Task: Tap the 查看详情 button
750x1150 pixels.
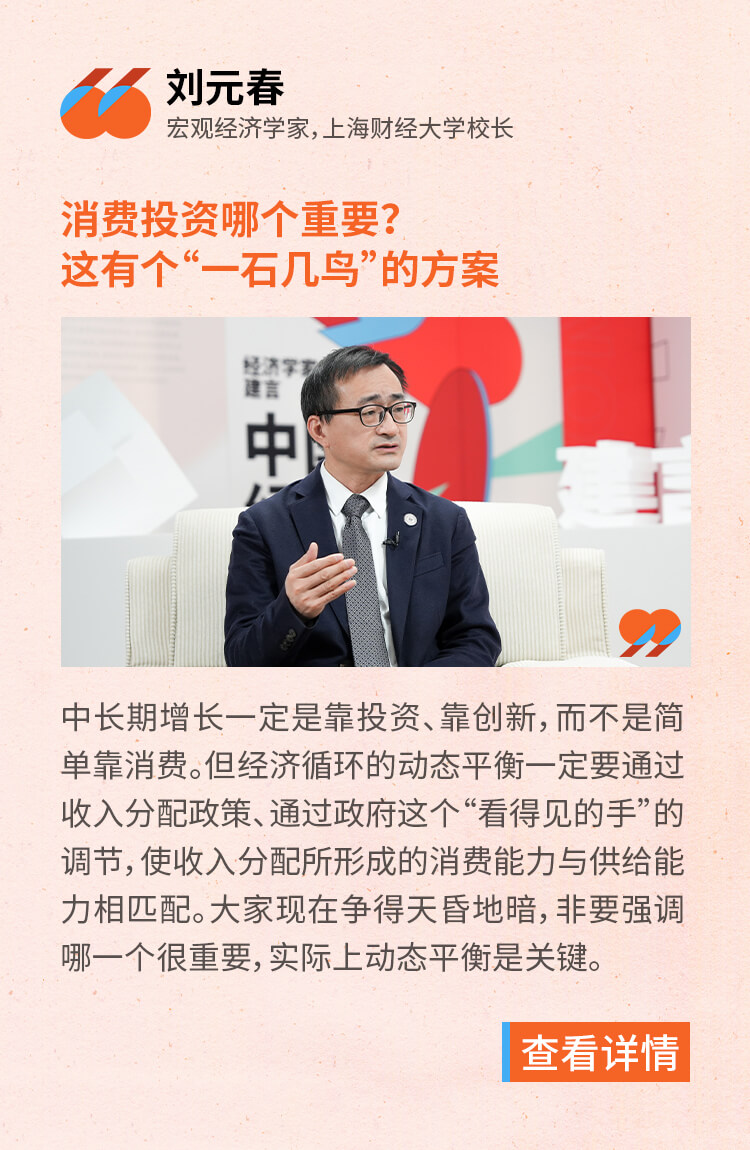Action: tap(597, 1053)
